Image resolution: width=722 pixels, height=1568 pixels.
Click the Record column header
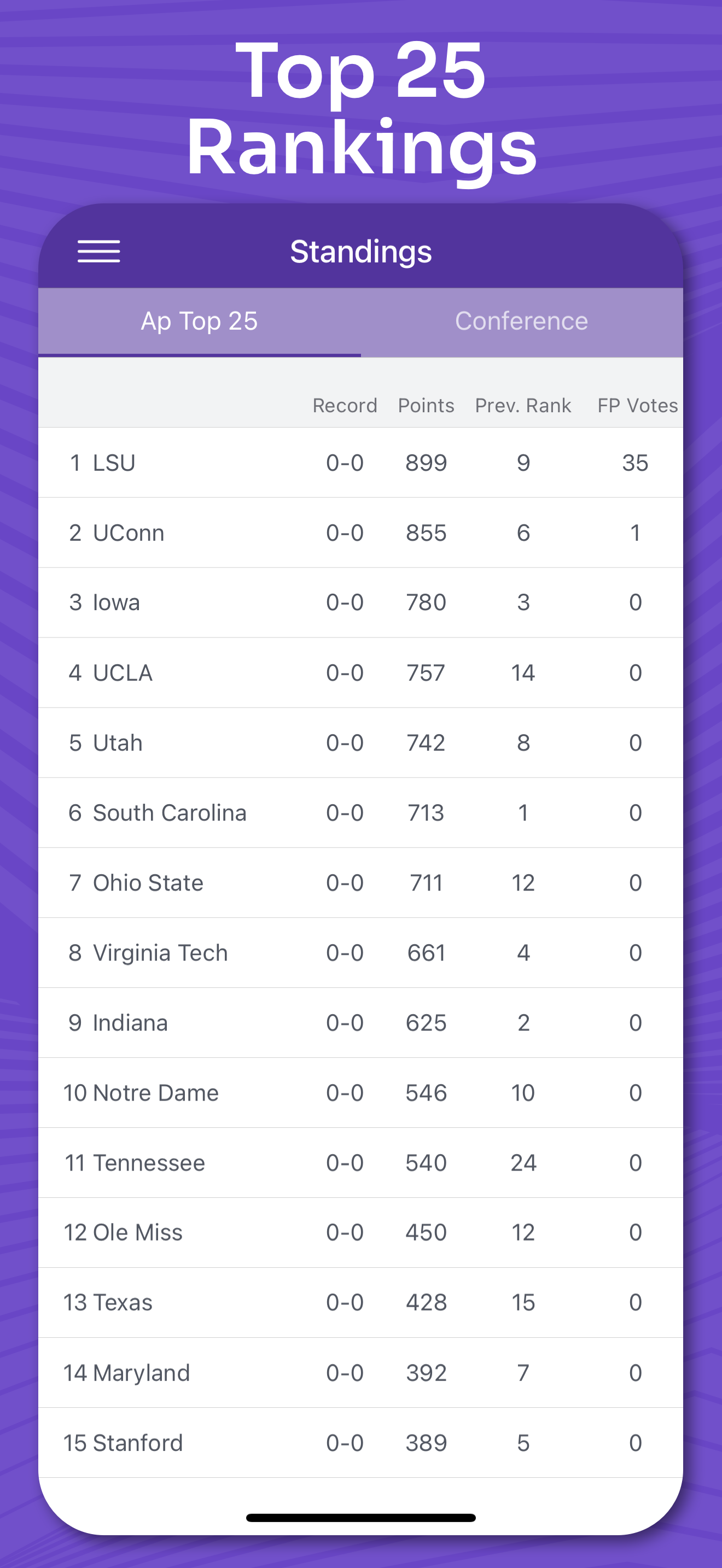[344, 405]
